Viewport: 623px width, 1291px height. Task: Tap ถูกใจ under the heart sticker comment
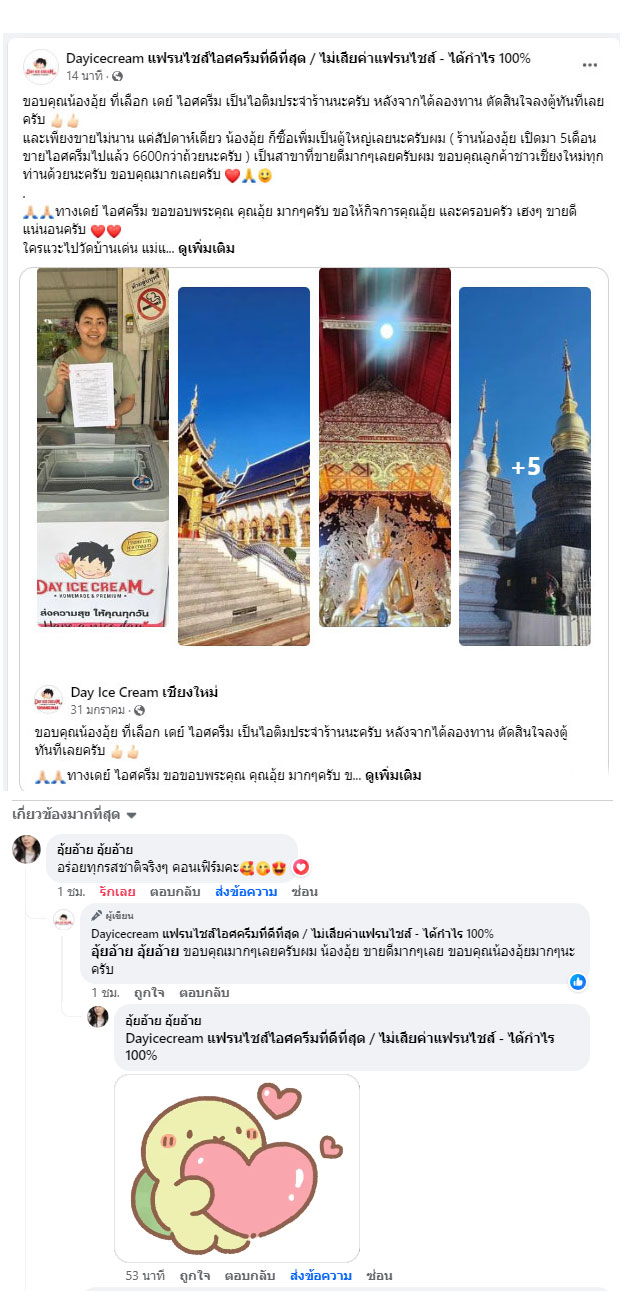click(193, 1275)
